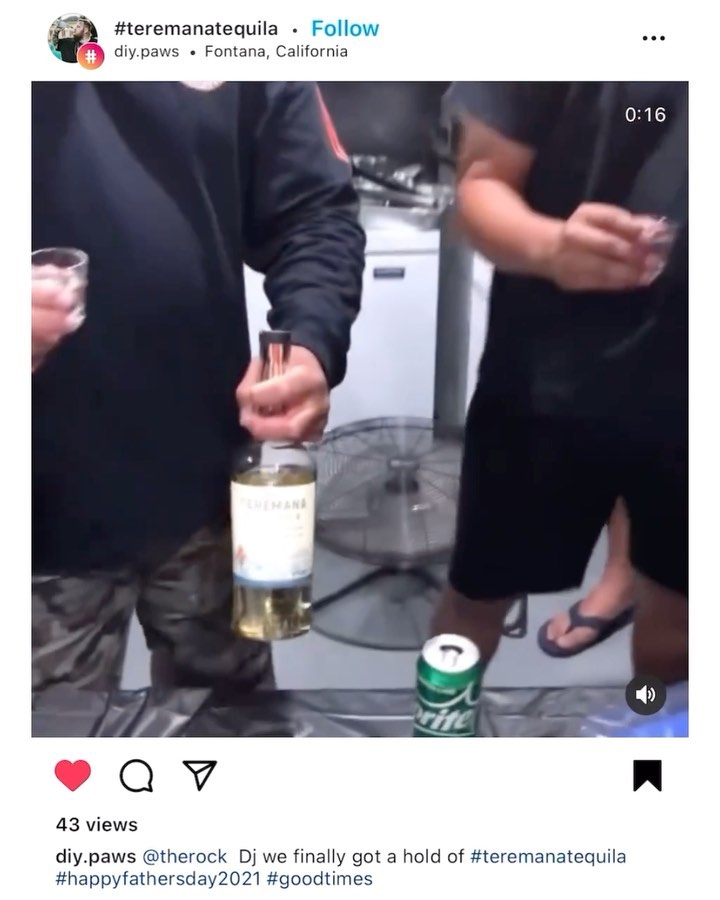Toggle the video sound icon
The image size is (720, 900).
[645, 695]
